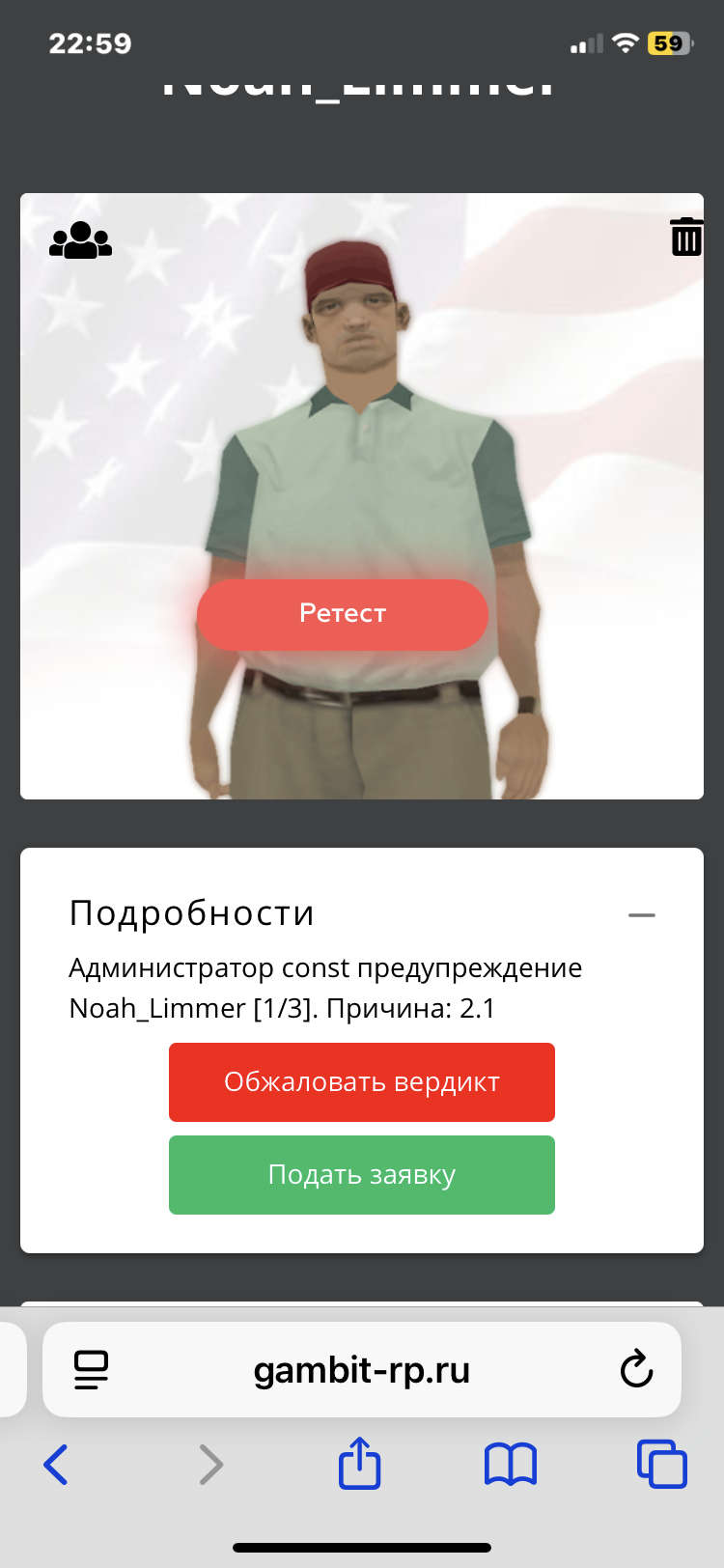Tap the people group icon
Viewport: 724px width, 1568px height.
(80, 240)
